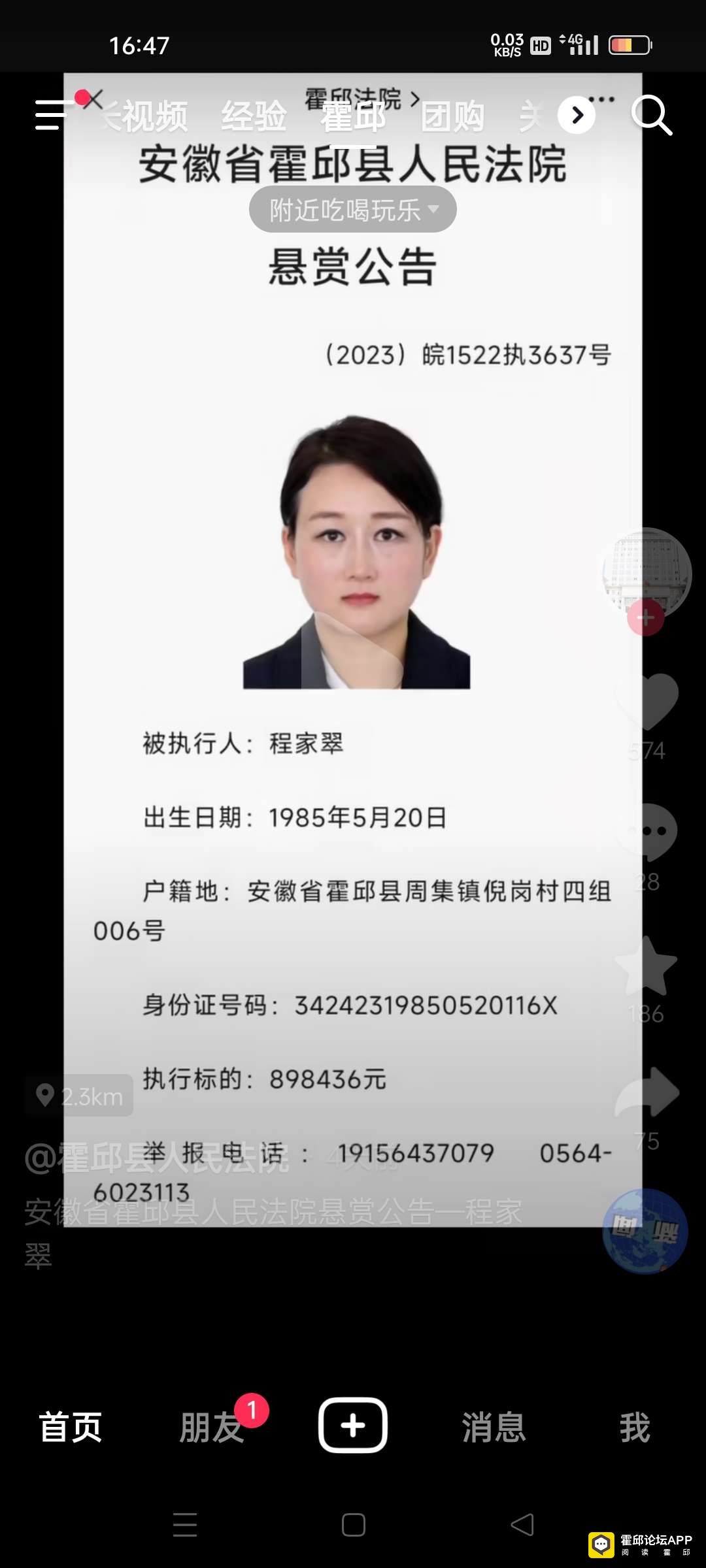Share this video
Viewport: 706px width, 1568px height.
(647, 1092)
